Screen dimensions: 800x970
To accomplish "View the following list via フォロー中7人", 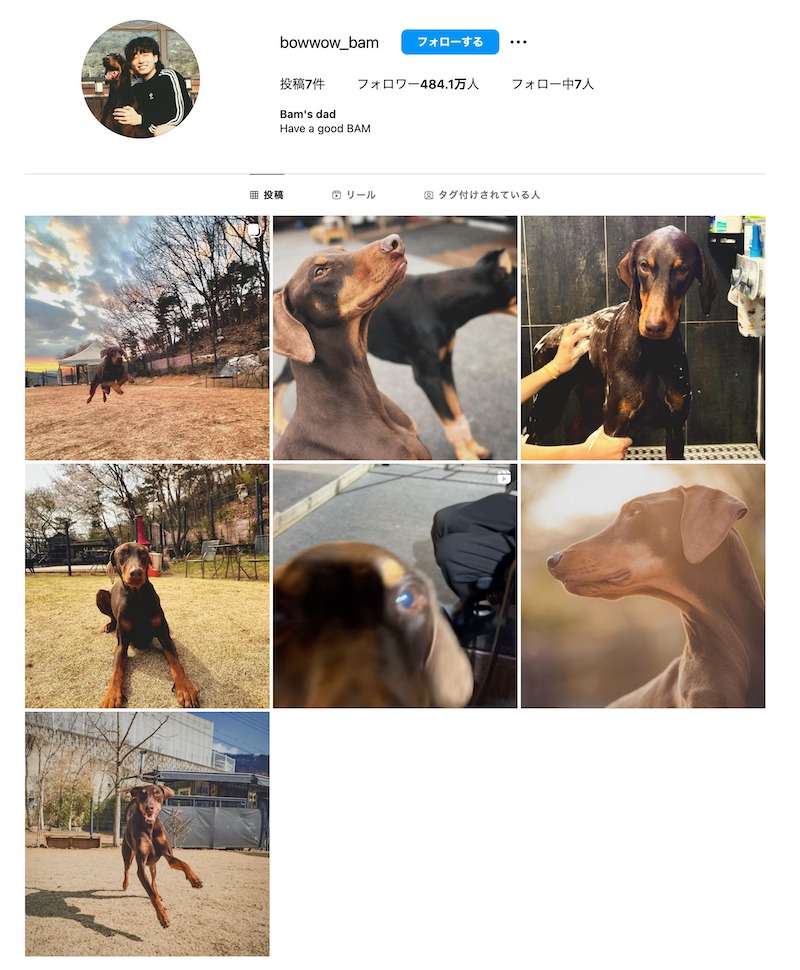I will 553,85.
